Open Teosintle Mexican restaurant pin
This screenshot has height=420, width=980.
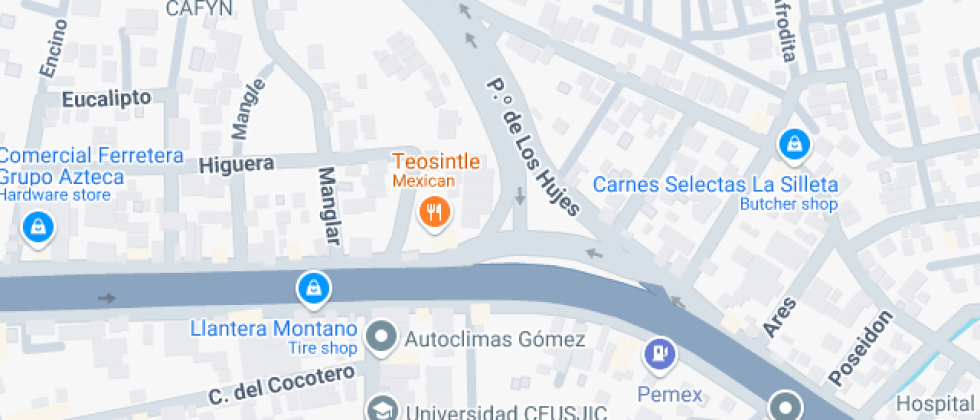pos(435,212)
